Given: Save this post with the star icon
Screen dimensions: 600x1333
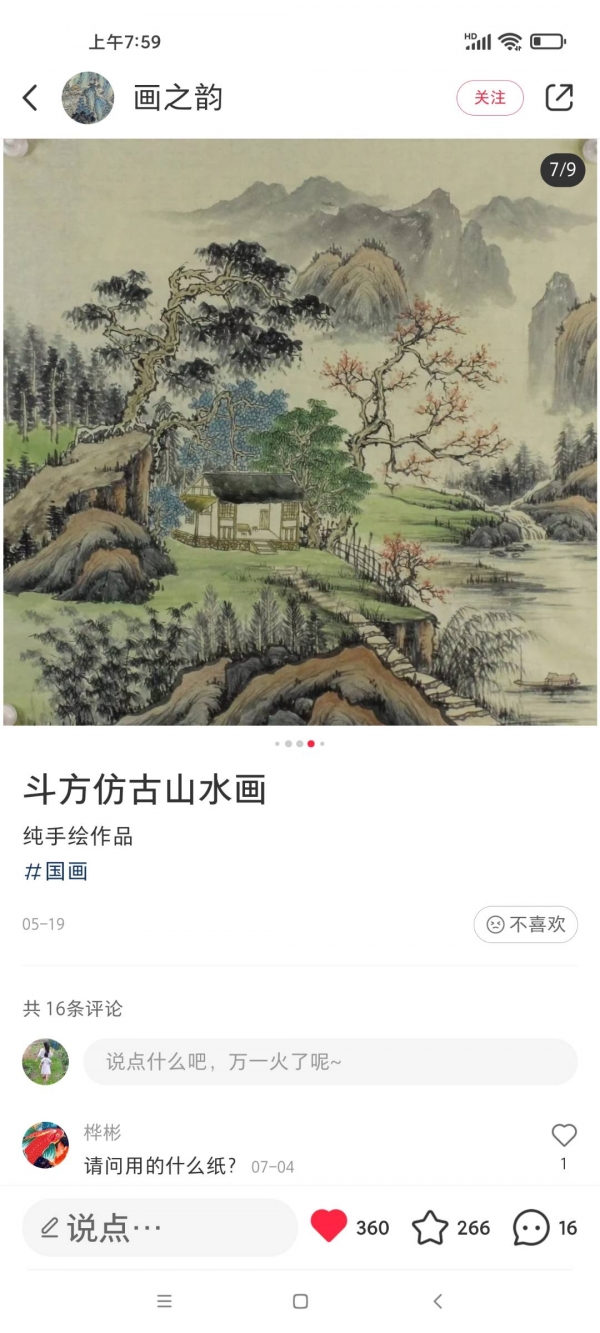Looking at the screenshot, I should coord(430,1227).
